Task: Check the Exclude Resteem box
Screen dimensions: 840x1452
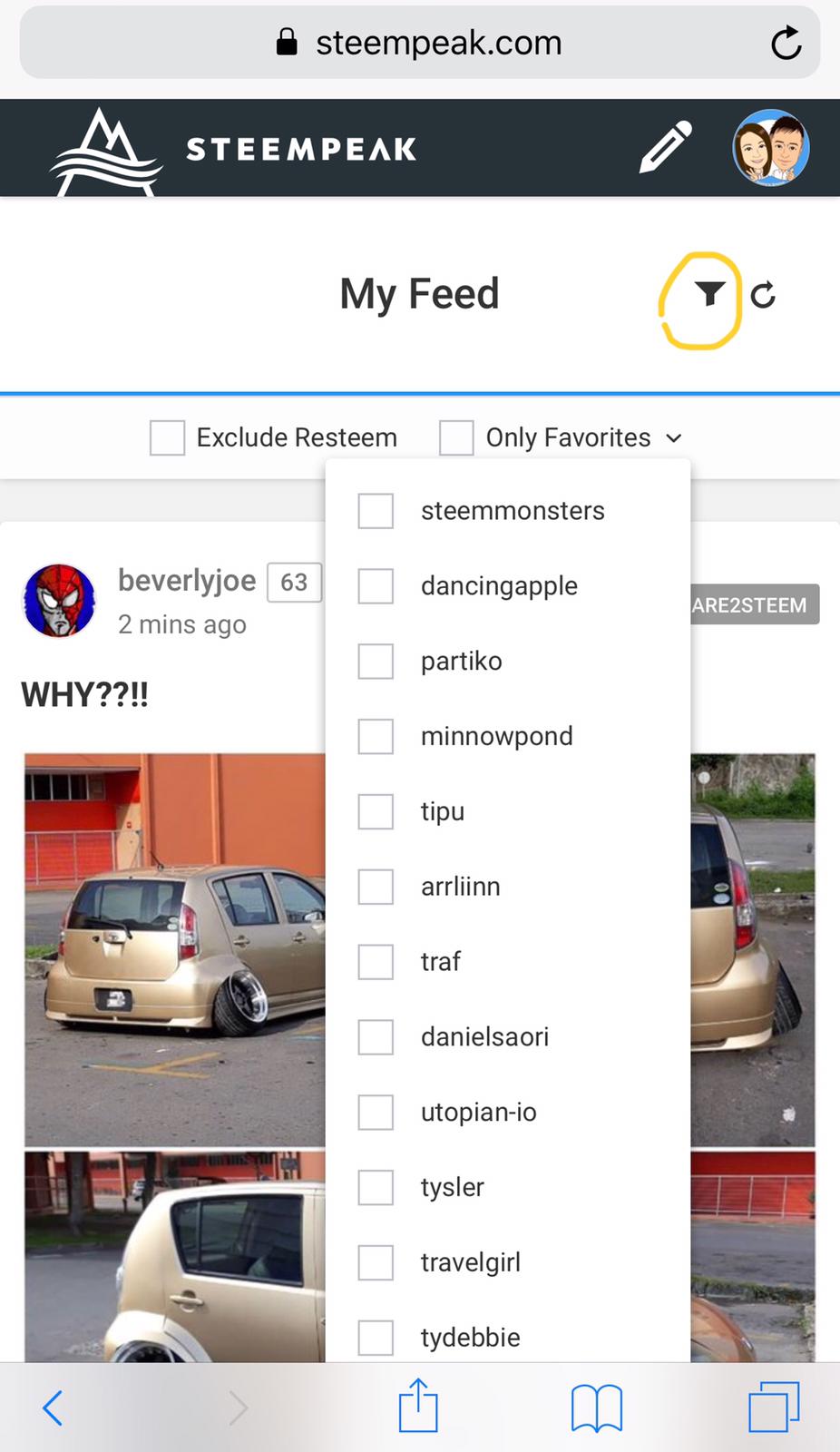Action: click(168, 437)
